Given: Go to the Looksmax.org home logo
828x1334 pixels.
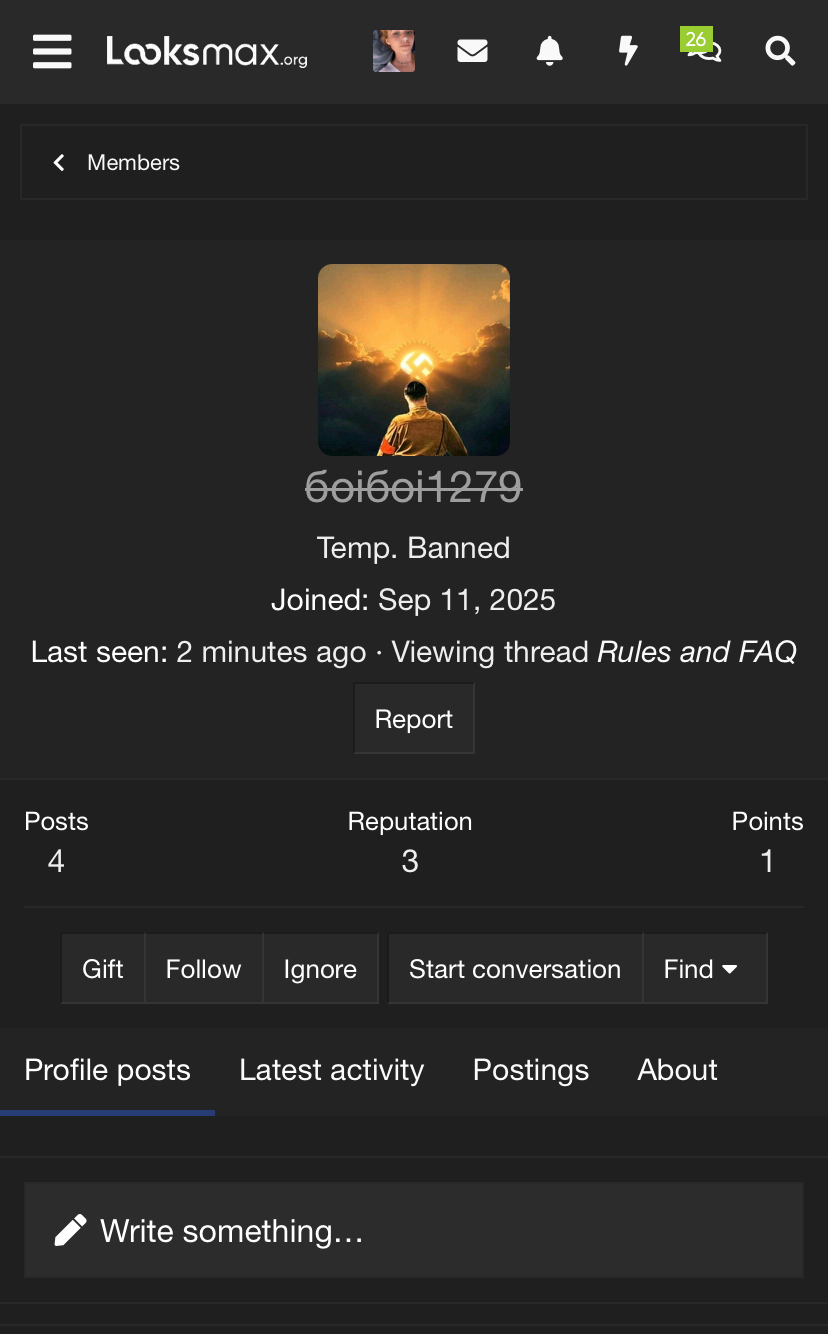Looking at the screenshot, I should click(x=207, y=51).
